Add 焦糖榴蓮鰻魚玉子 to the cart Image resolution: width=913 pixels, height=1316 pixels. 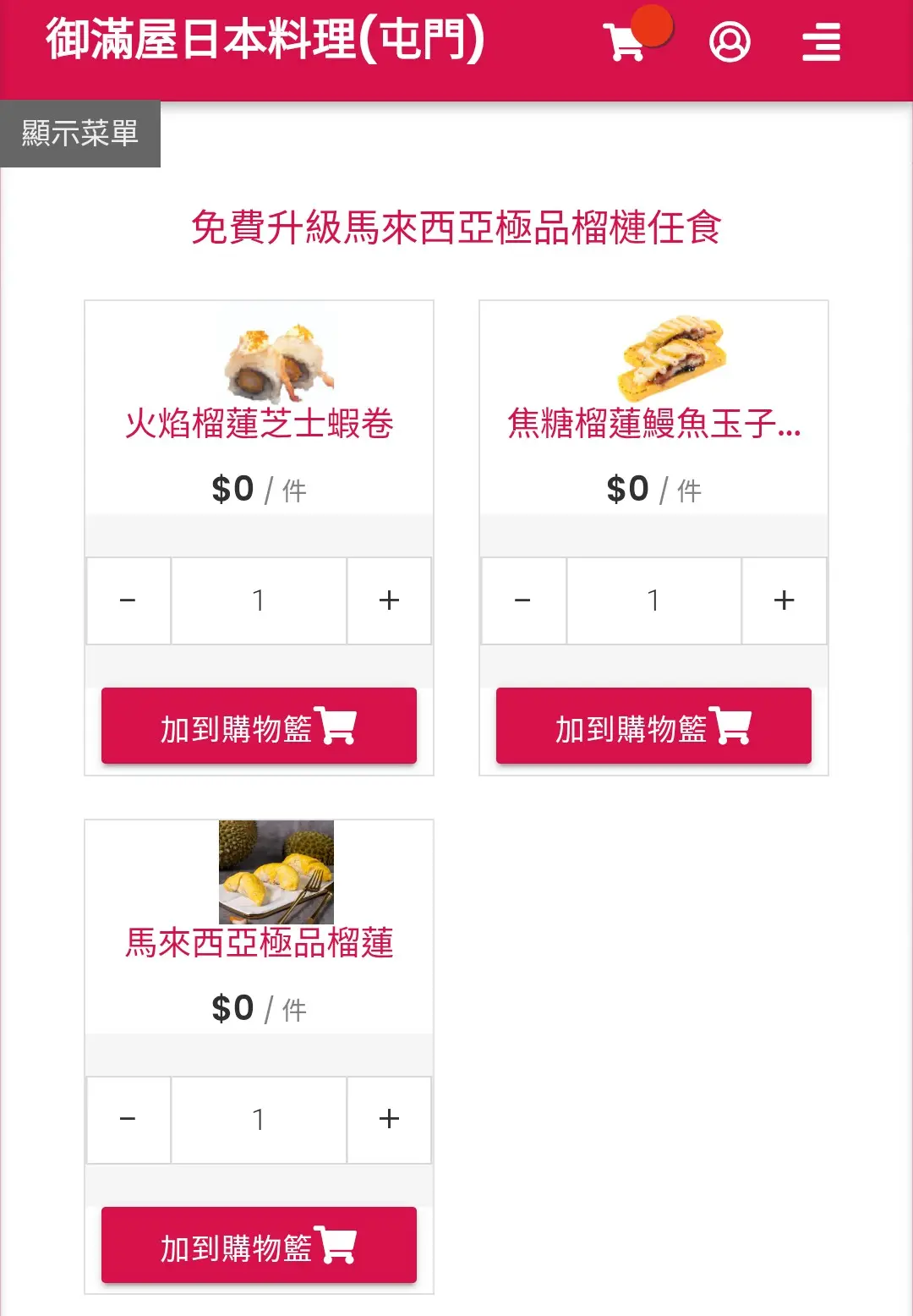click(653, 727)
